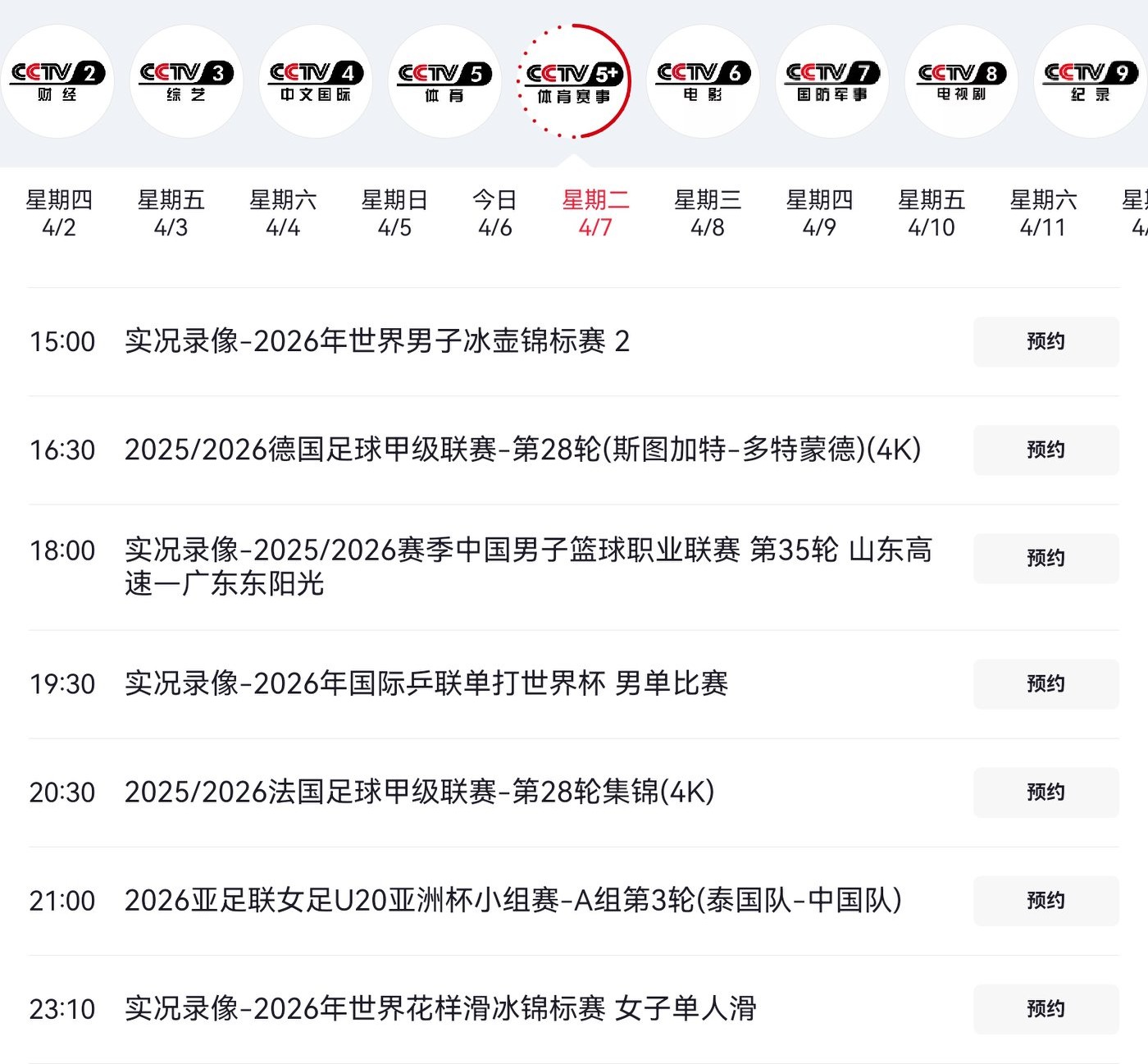This screenshot has height=1064, width=1148.
Task: Switch to CCTV3 综艺 channel
Action: 186,81
